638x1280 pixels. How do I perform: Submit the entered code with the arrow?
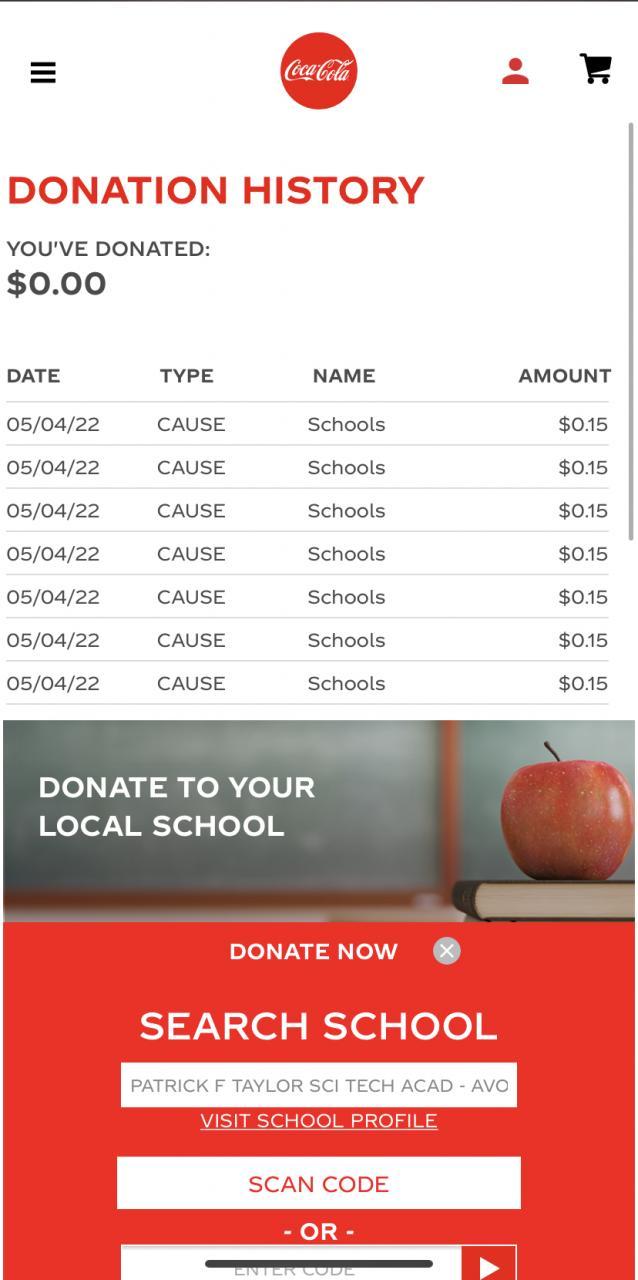coord(489,1265)
